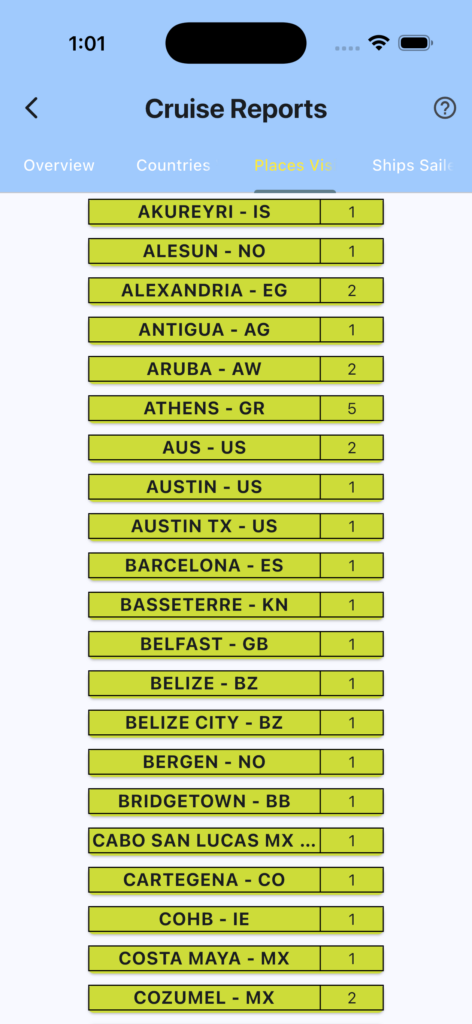The height and width of the screenshot is (1024, 472).
Task: Select the ARUBA - AW entry
Action: (x=236, y=370)
